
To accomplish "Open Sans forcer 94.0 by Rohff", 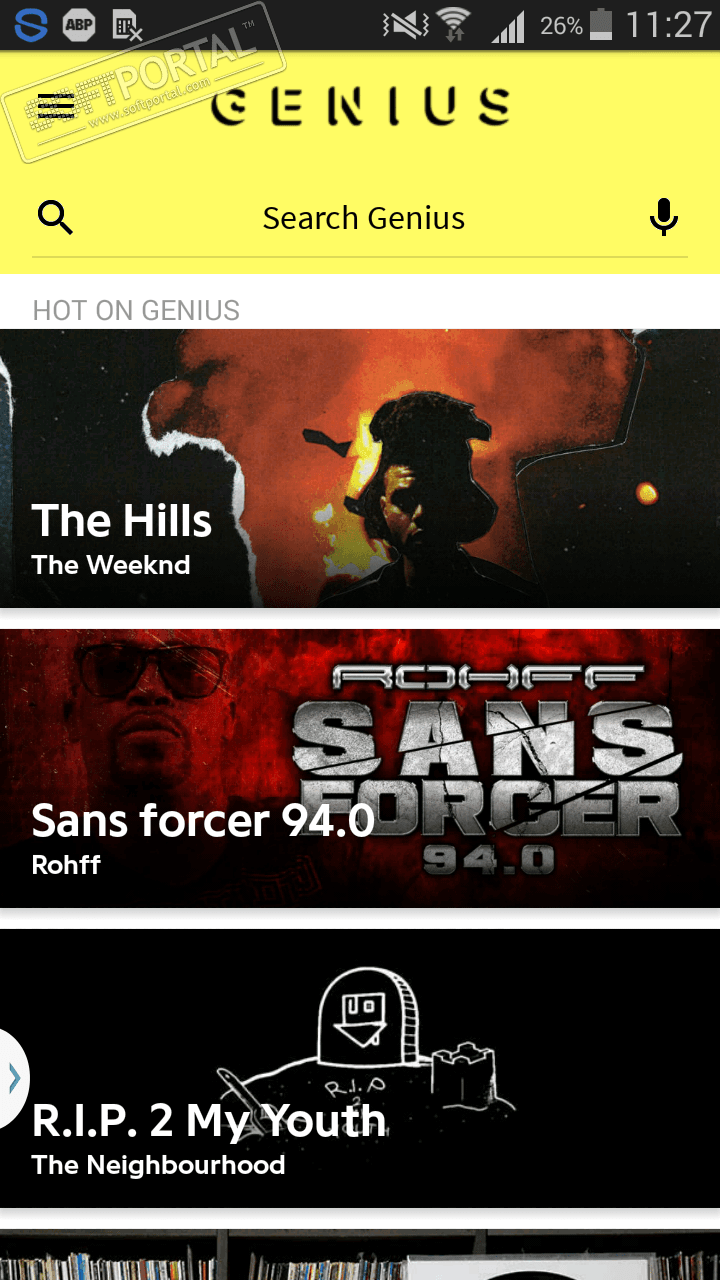I will pos(360,768).
